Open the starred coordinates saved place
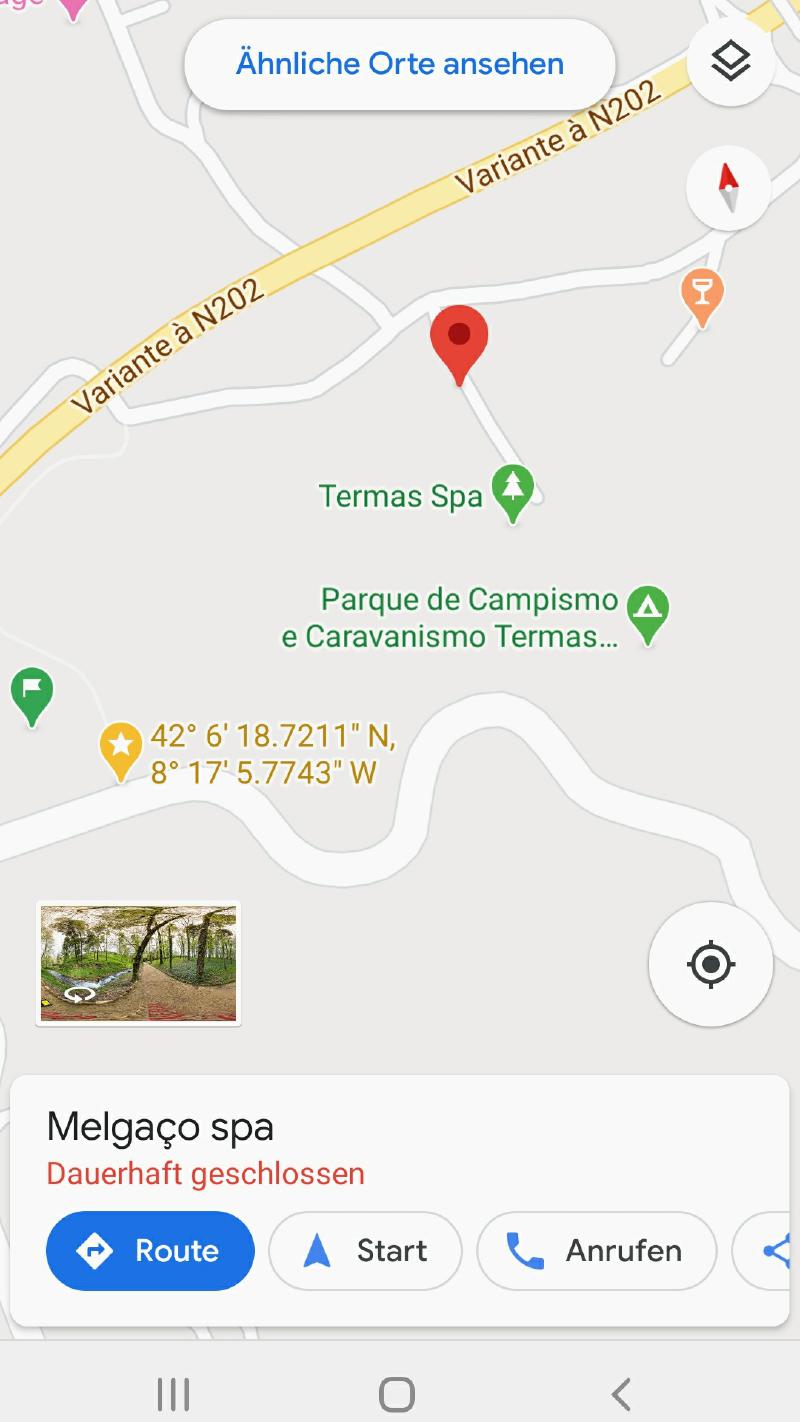800x1422 pixels. (121, 748)
